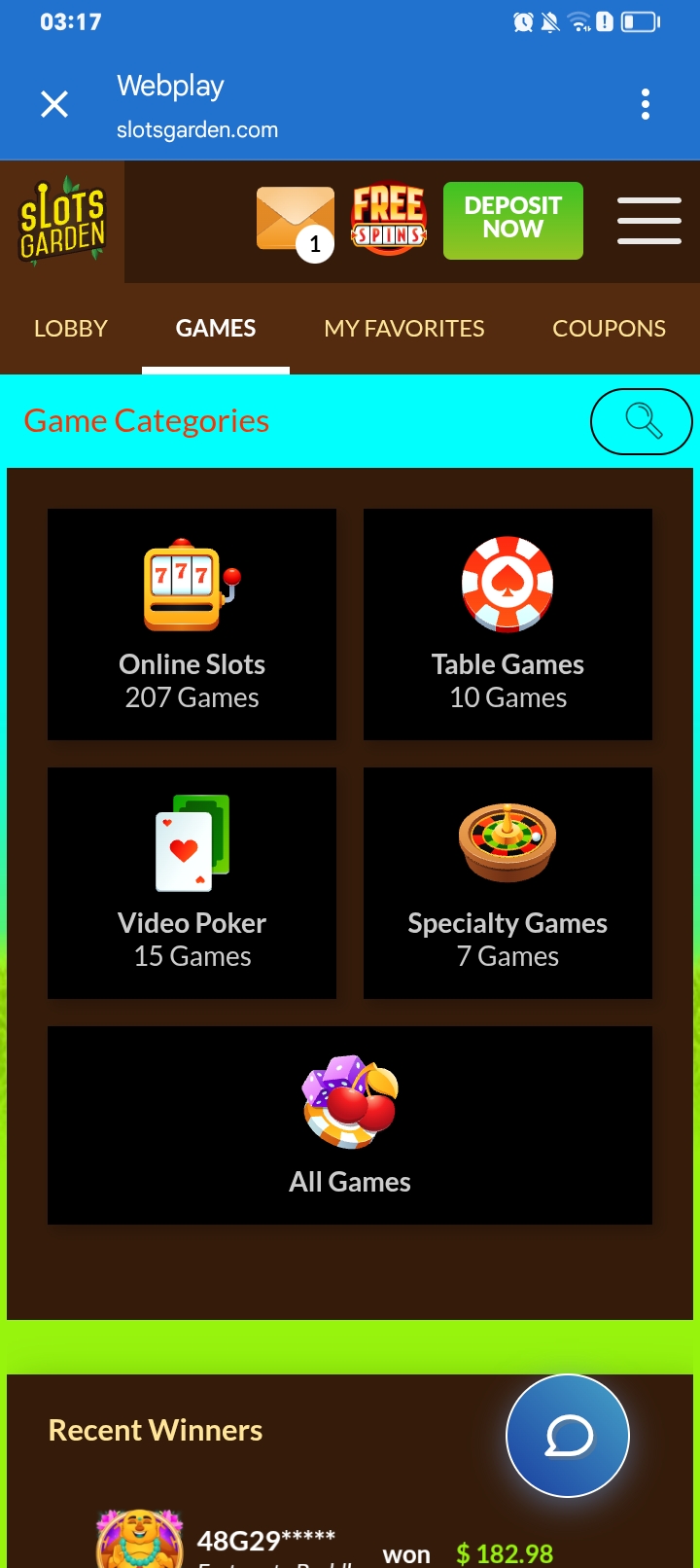Switch to the Lobby tab
The image size is (700, 1568).
70,329
